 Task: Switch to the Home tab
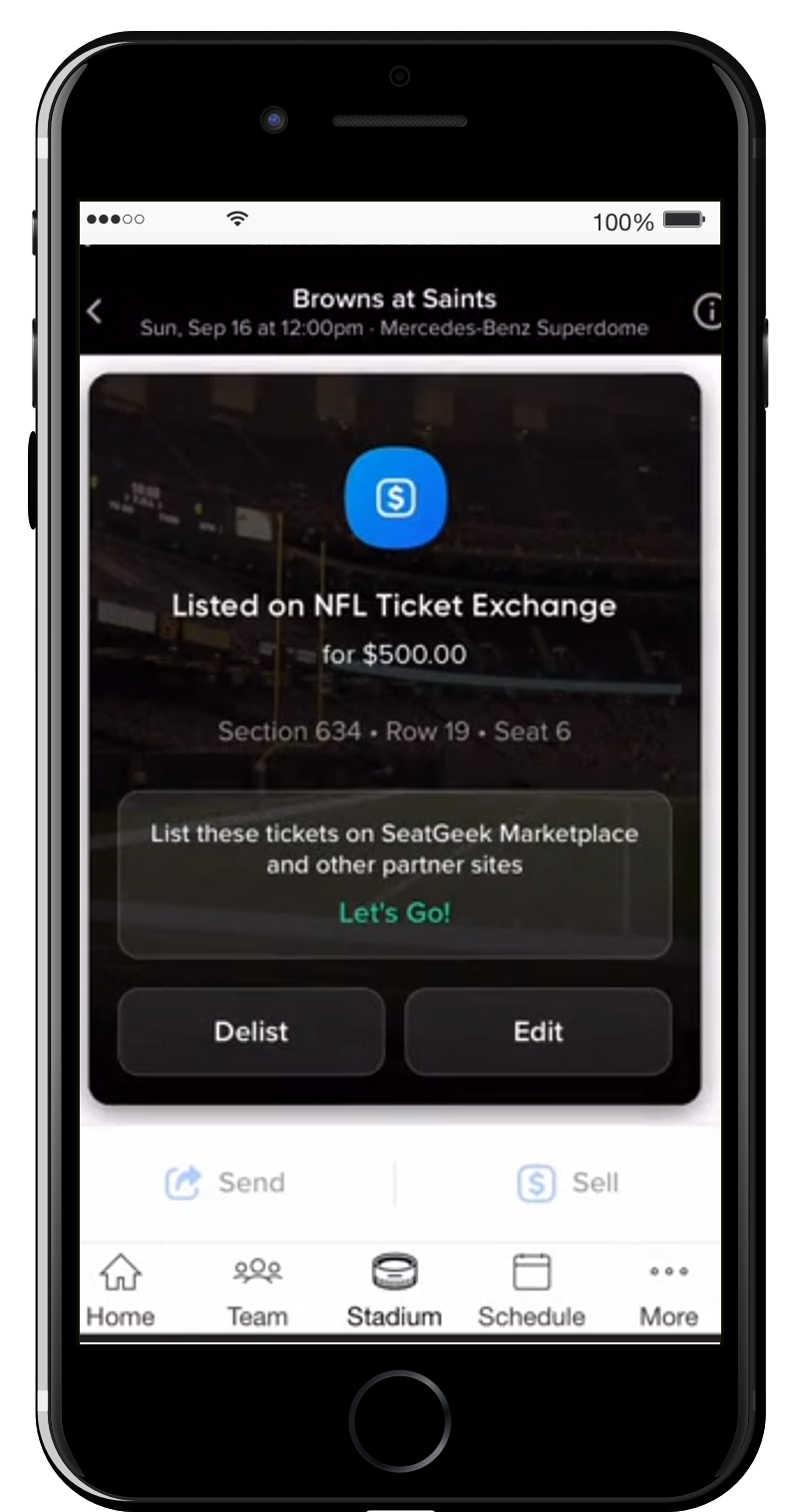coord(120,1291)
